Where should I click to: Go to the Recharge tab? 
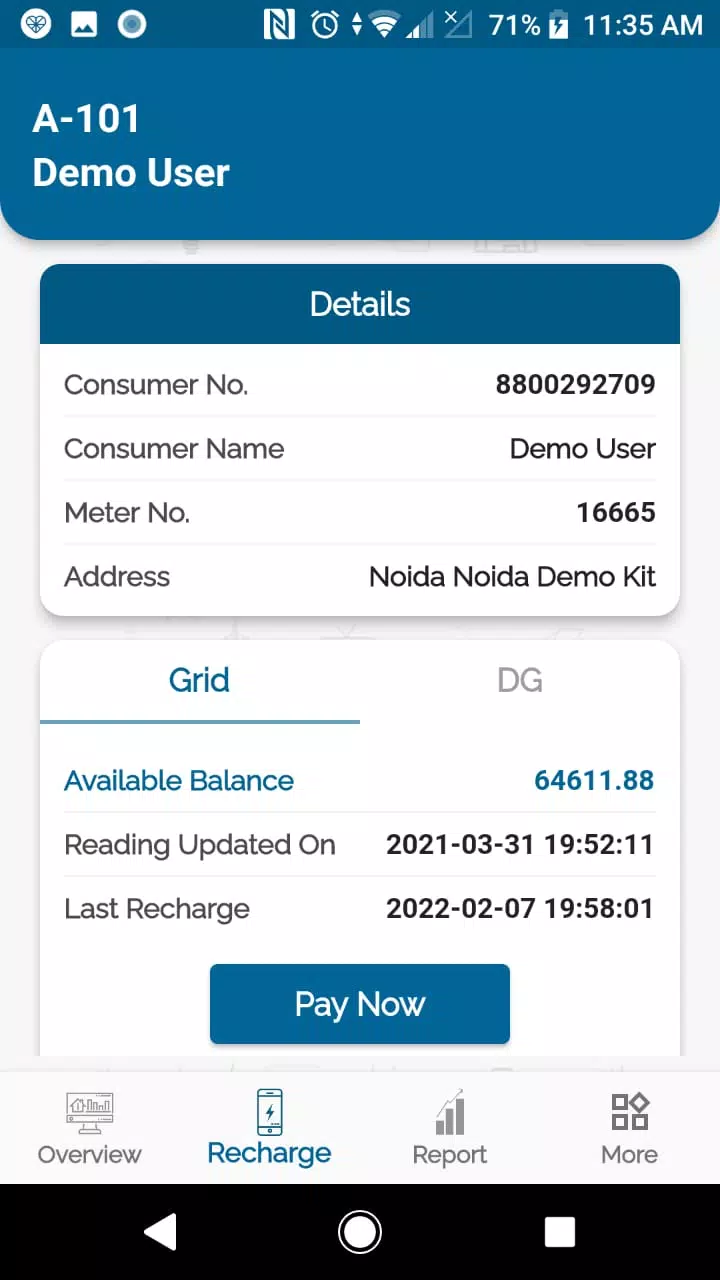269,1128
